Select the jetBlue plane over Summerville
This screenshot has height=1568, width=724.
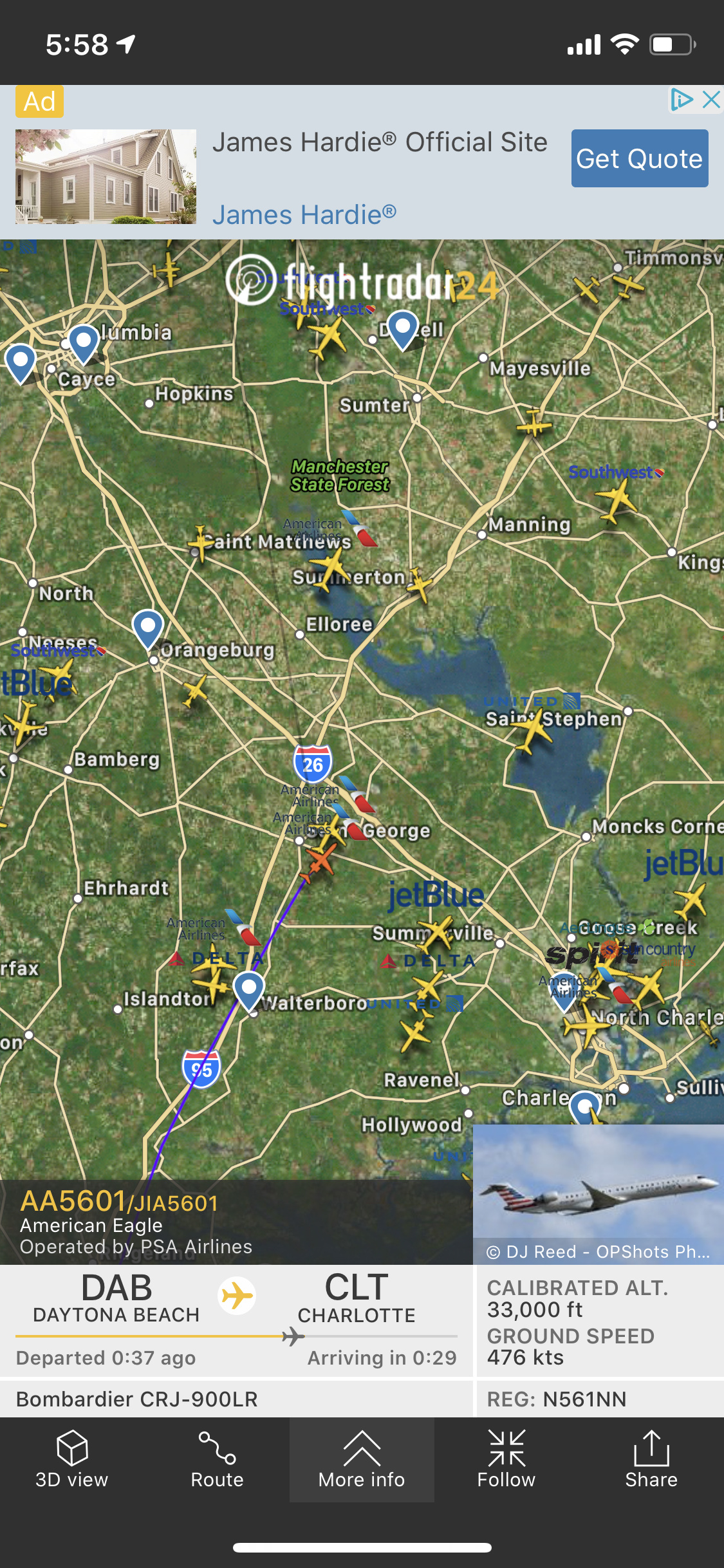(x=439, y=932)
